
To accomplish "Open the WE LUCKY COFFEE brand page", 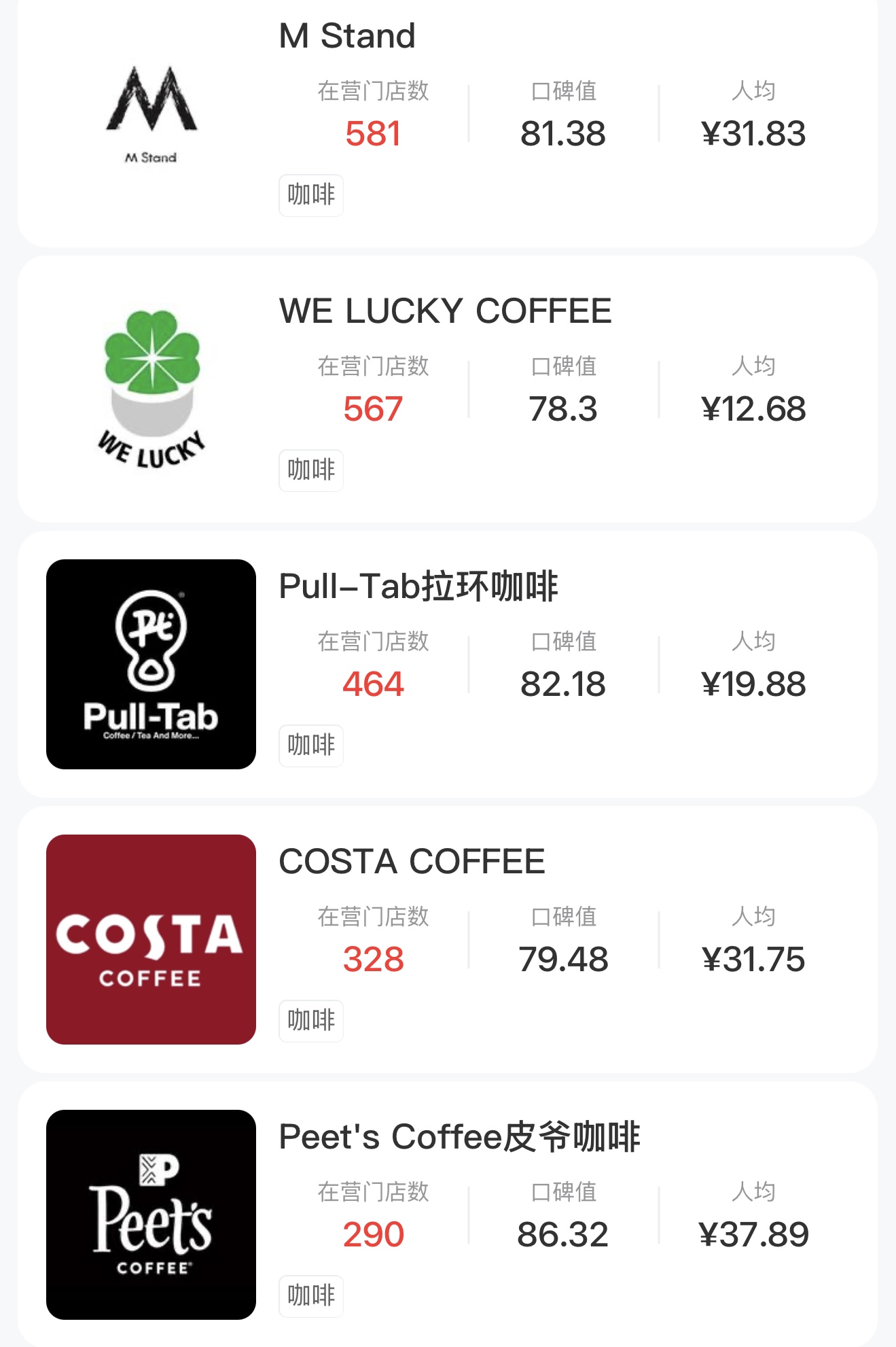I will tap(445, 311).
